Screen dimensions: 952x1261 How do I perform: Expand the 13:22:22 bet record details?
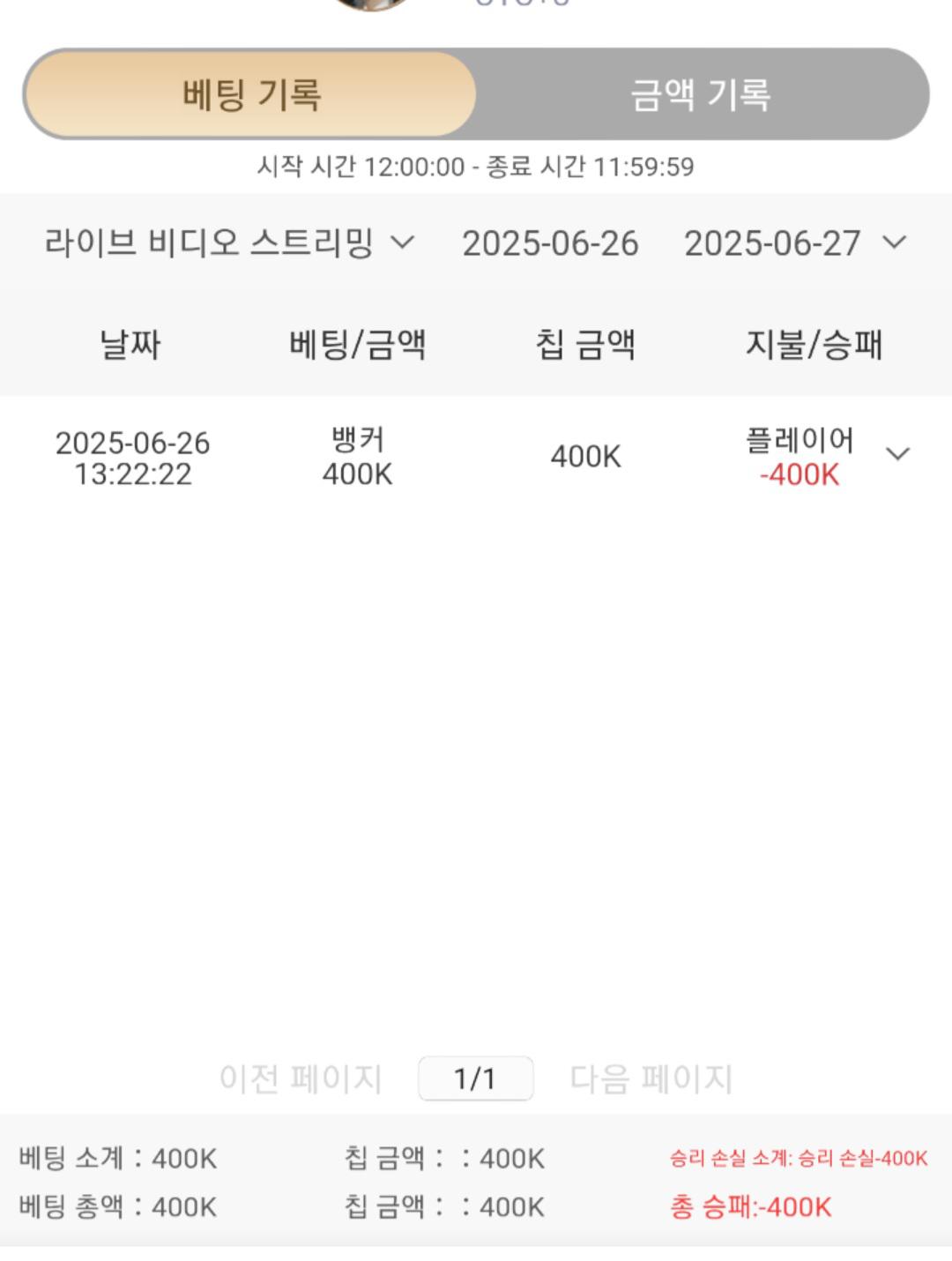pyautogui.click(x=896, y=455)
